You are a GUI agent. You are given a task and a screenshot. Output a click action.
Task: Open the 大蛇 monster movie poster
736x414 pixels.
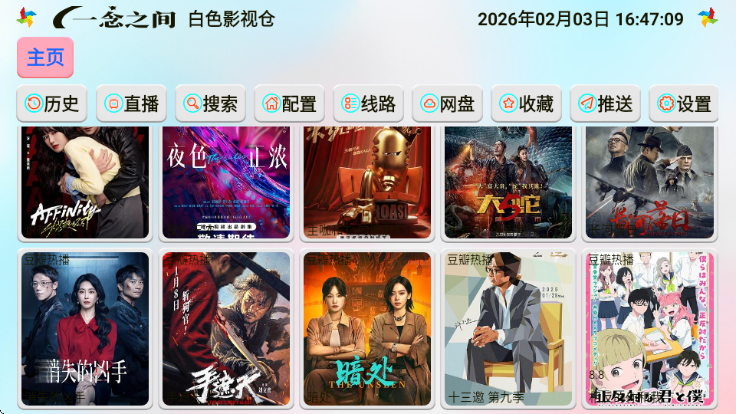[509, 183]
